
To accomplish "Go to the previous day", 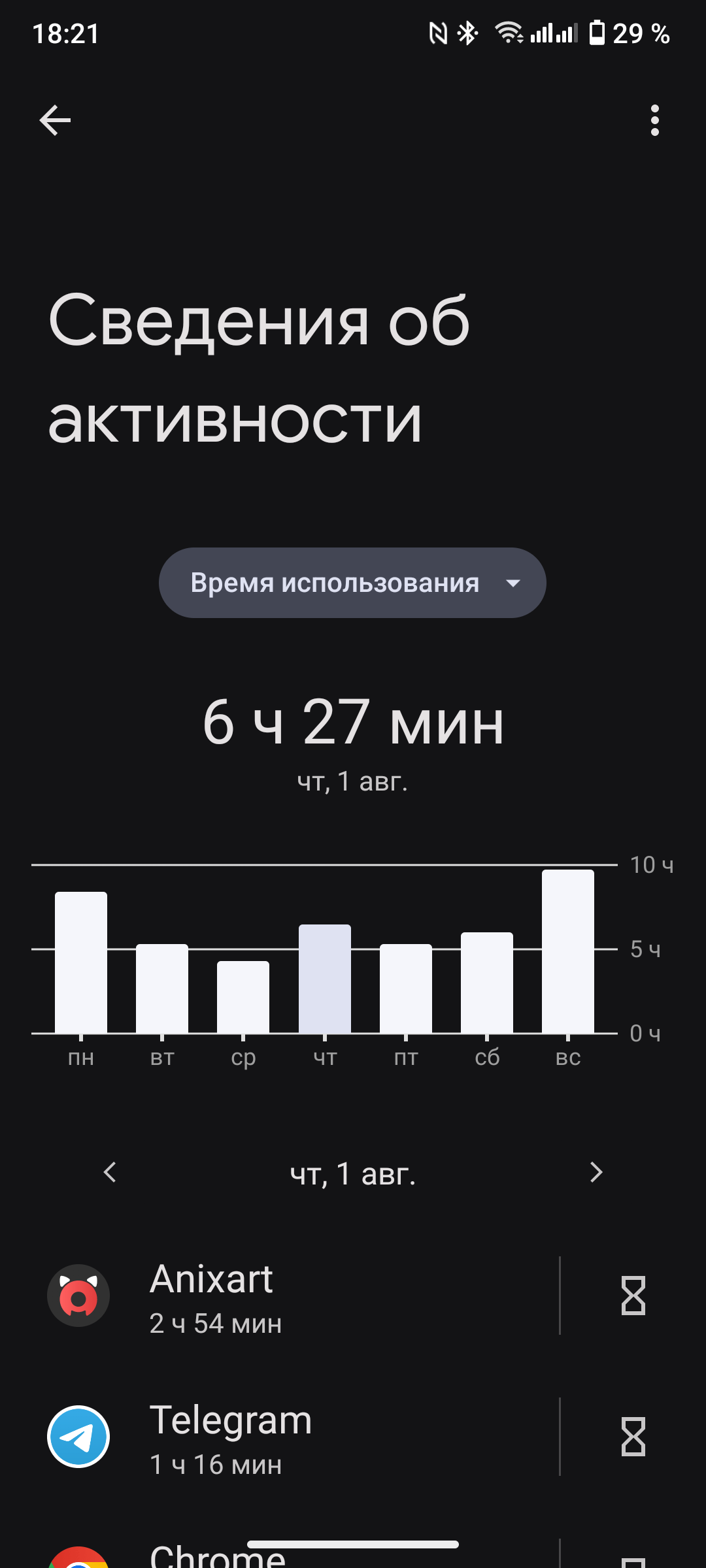I will click(110, 1172).
